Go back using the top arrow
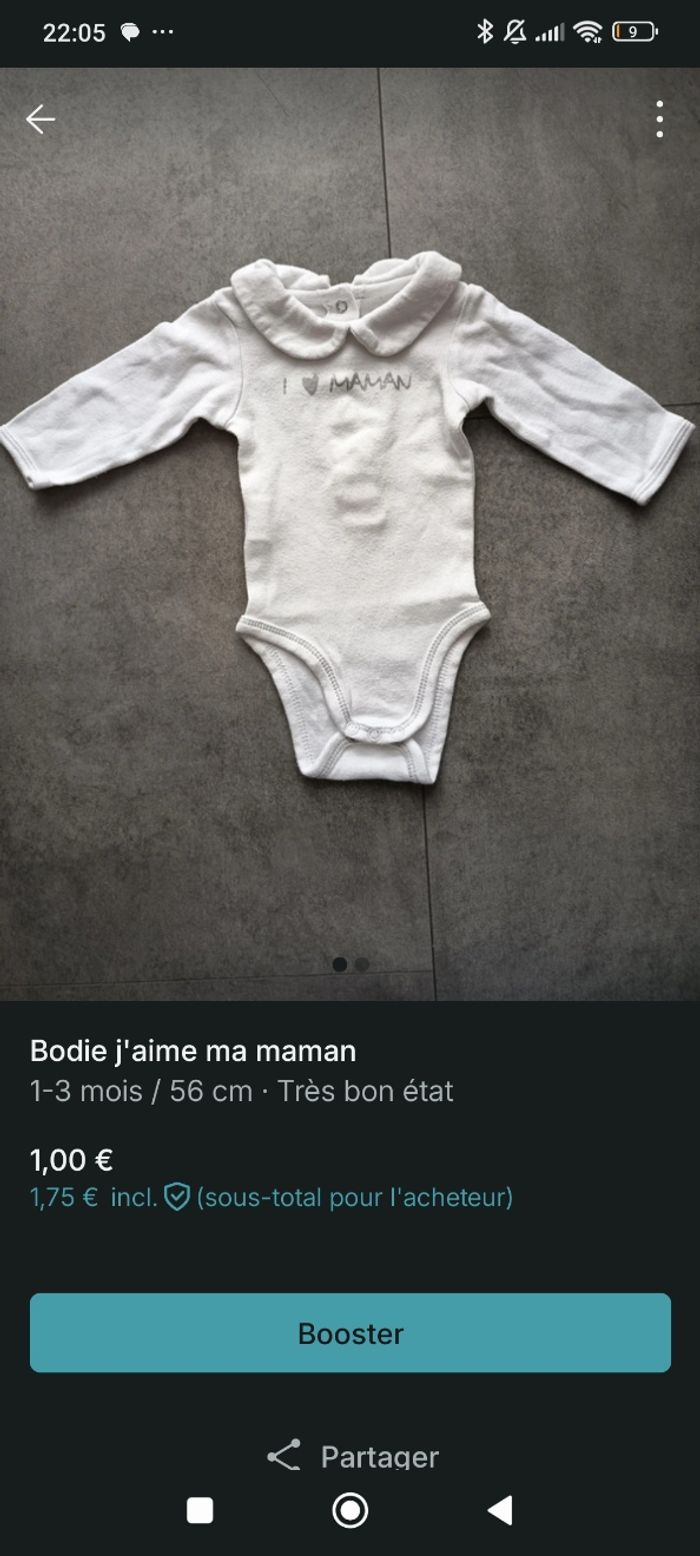The height and width of the screenshot is (1556, 700). pyautogui.click(x=40, y=120)
